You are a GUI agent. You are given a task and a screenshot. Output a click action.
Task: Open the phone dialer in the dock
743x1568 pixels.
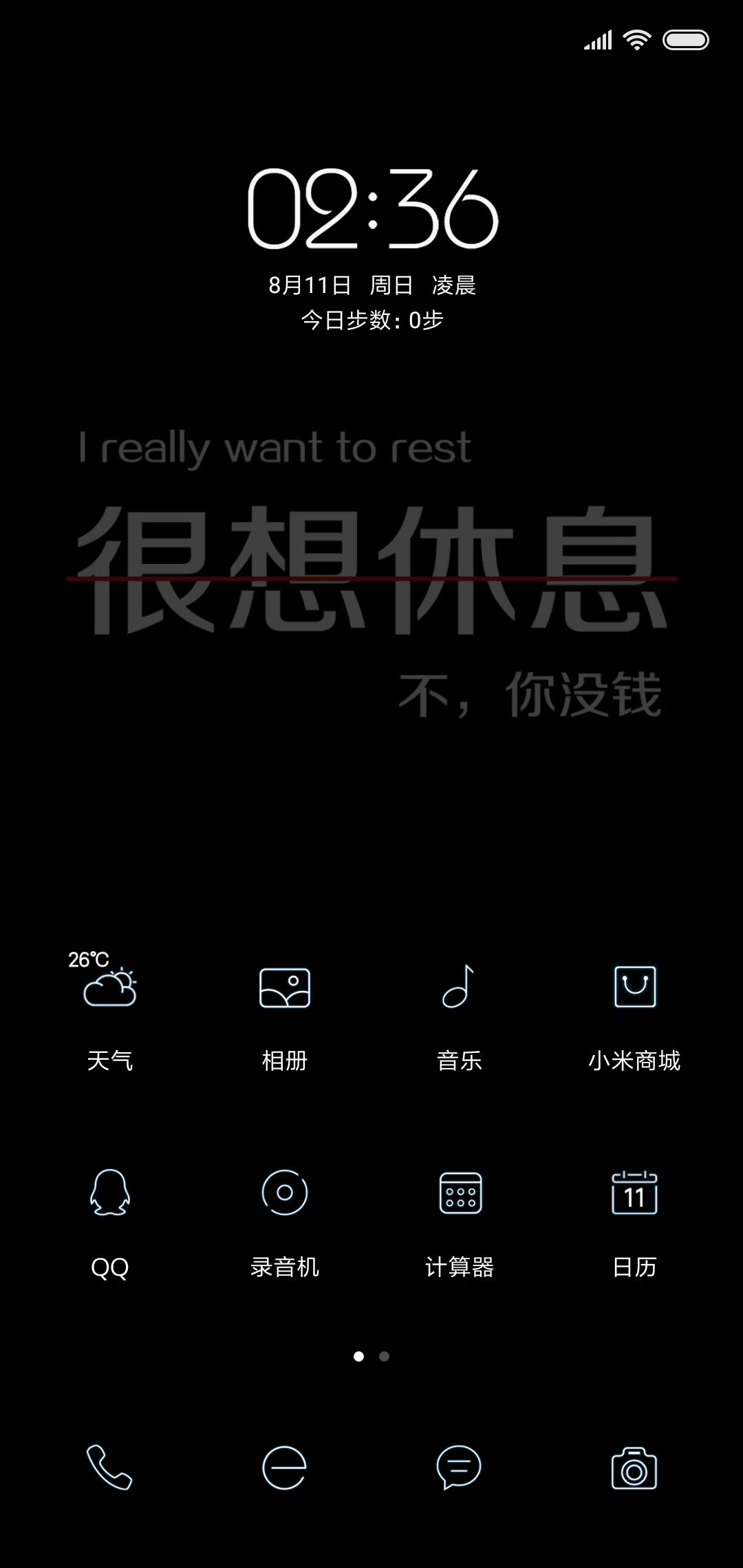(x=109, y=1468)
